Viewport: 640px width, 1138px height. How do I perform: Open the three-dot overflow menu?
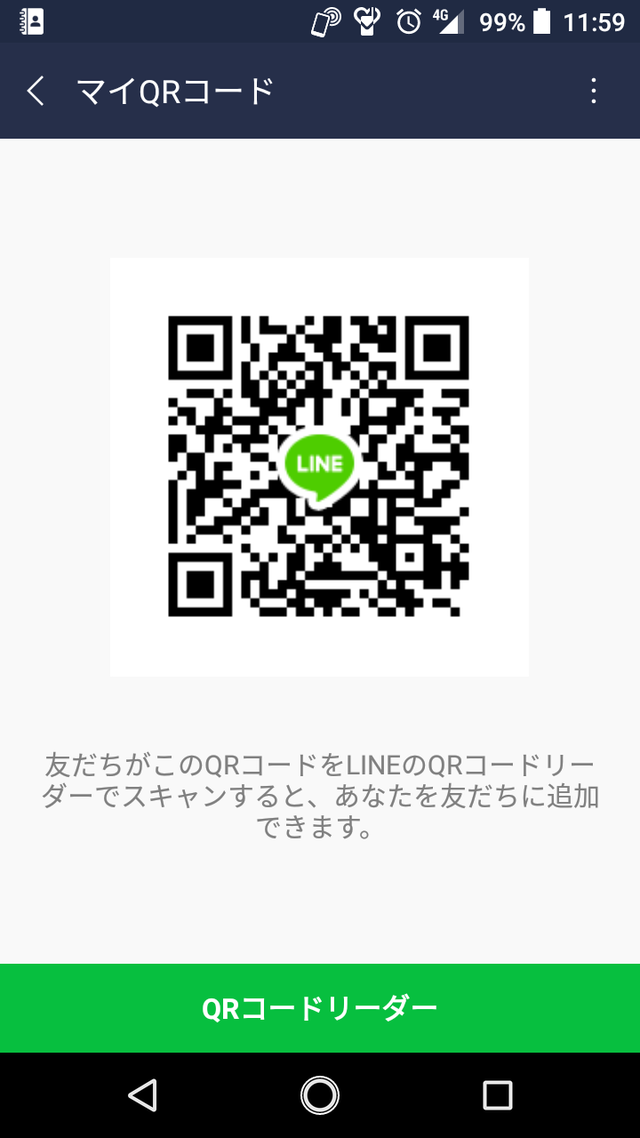pos(594,92)
